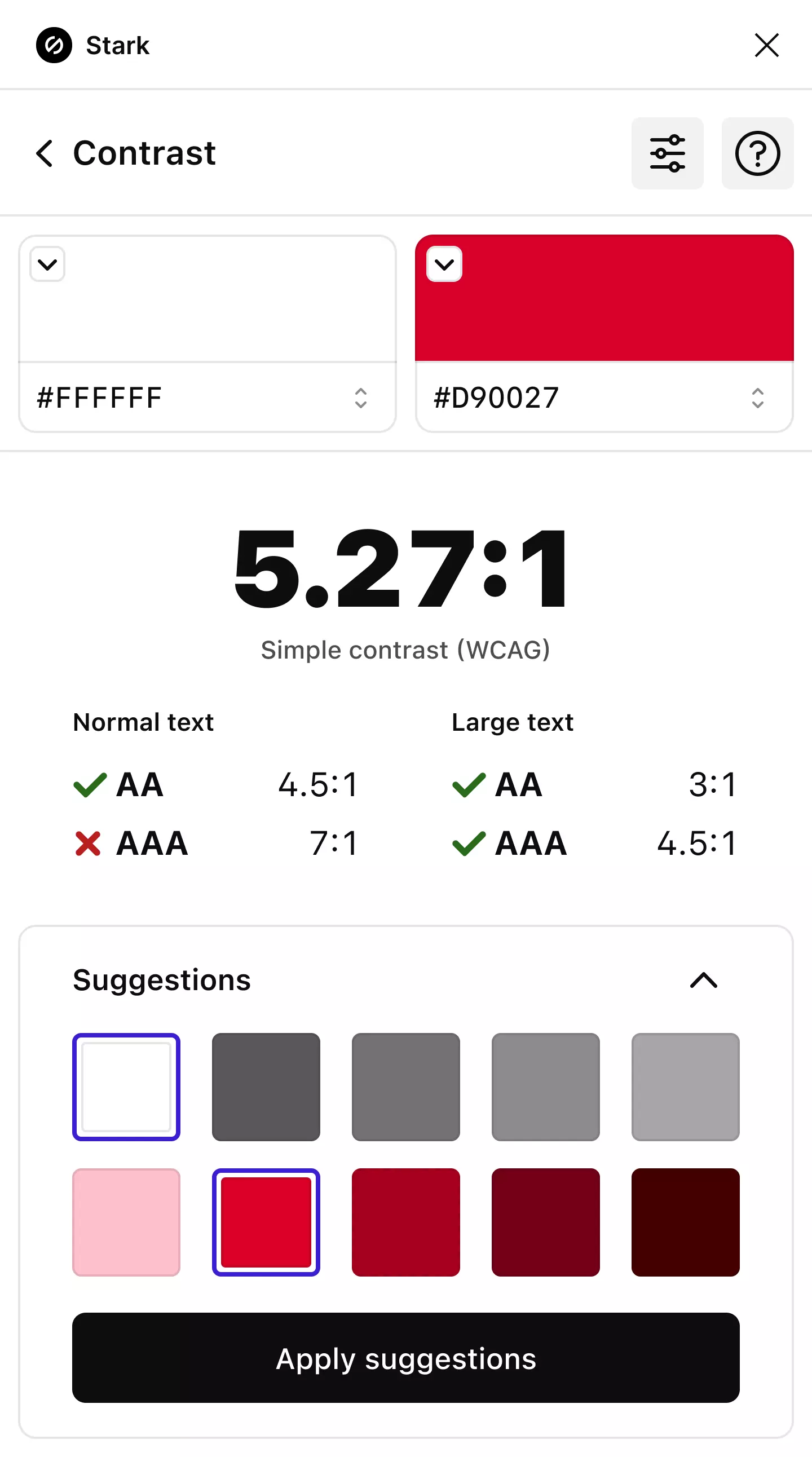812x1457 pixels.
Task: Click the green AA checkmark for normal text
Action: coord(89,784)
